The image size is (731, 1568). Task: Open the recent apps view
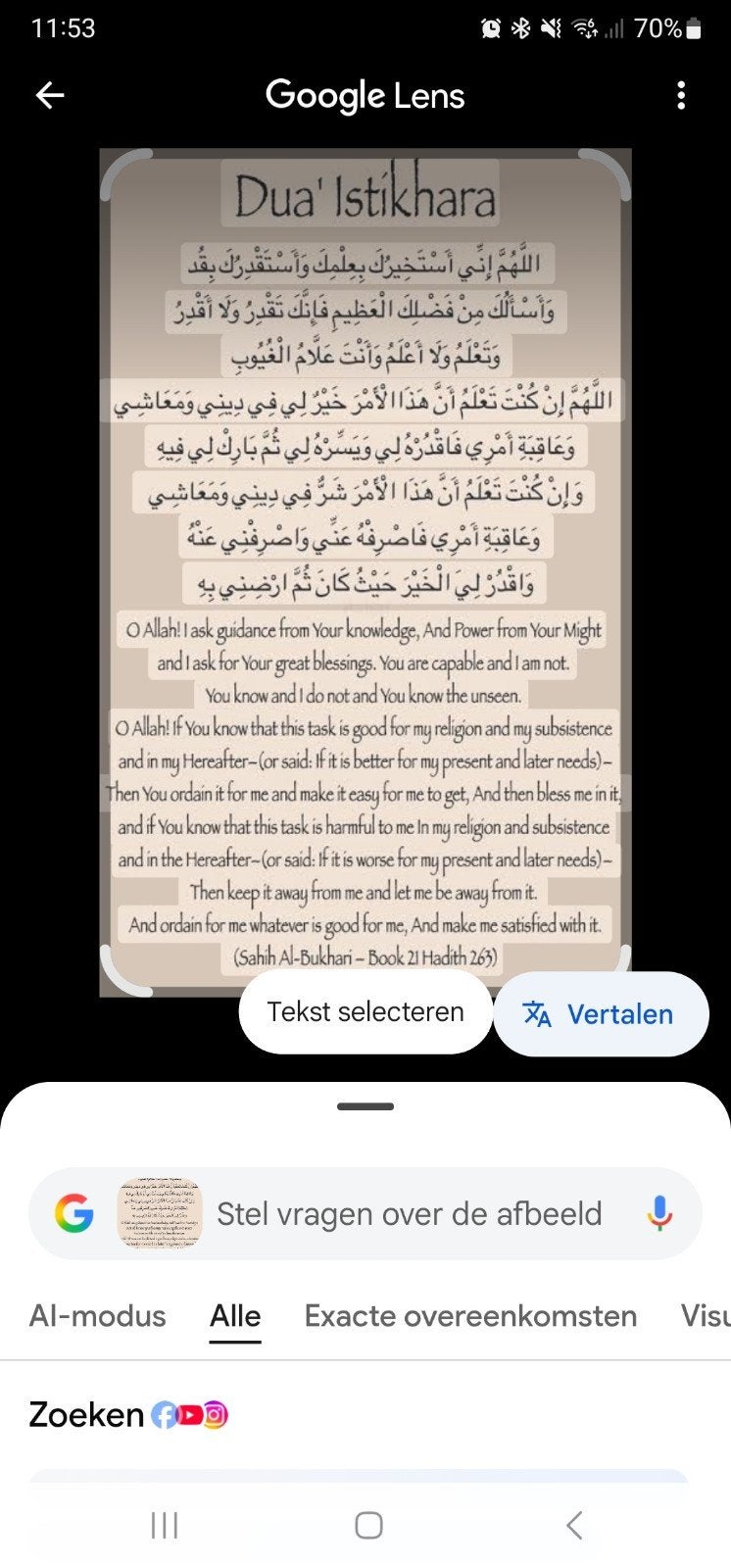pyautogui.click(x=165, y=1525)
